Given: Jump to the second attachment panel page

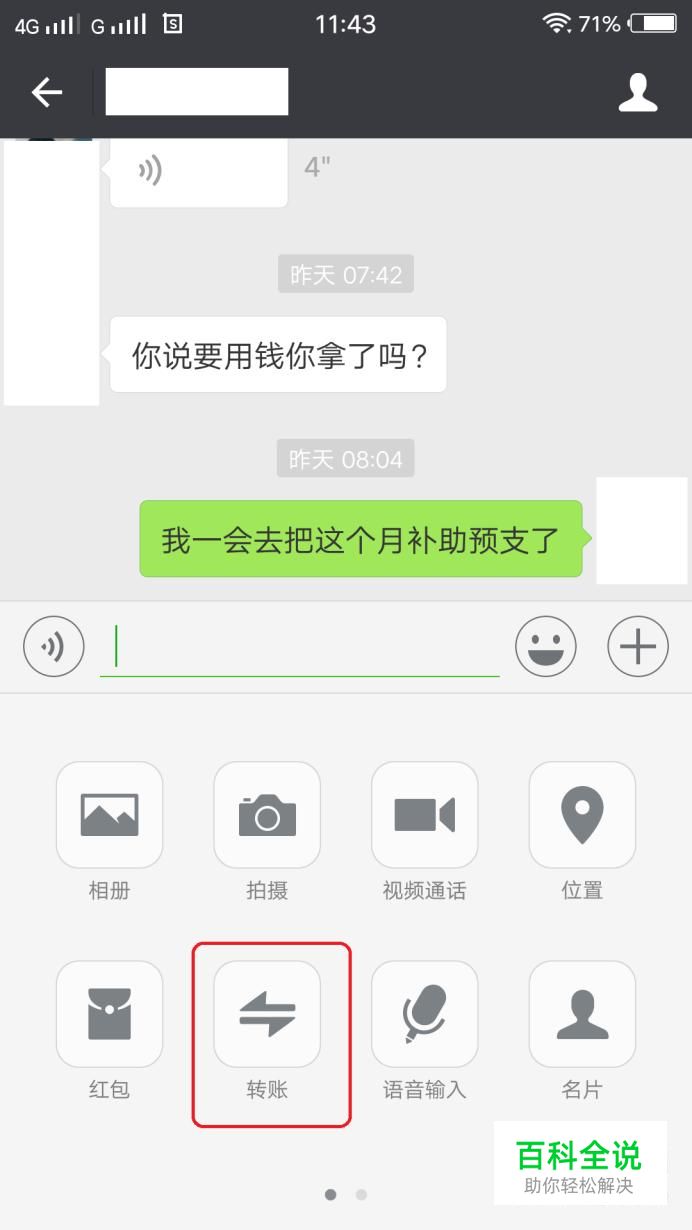Looking at the screenshot, I should click(x=361, y=1194).
